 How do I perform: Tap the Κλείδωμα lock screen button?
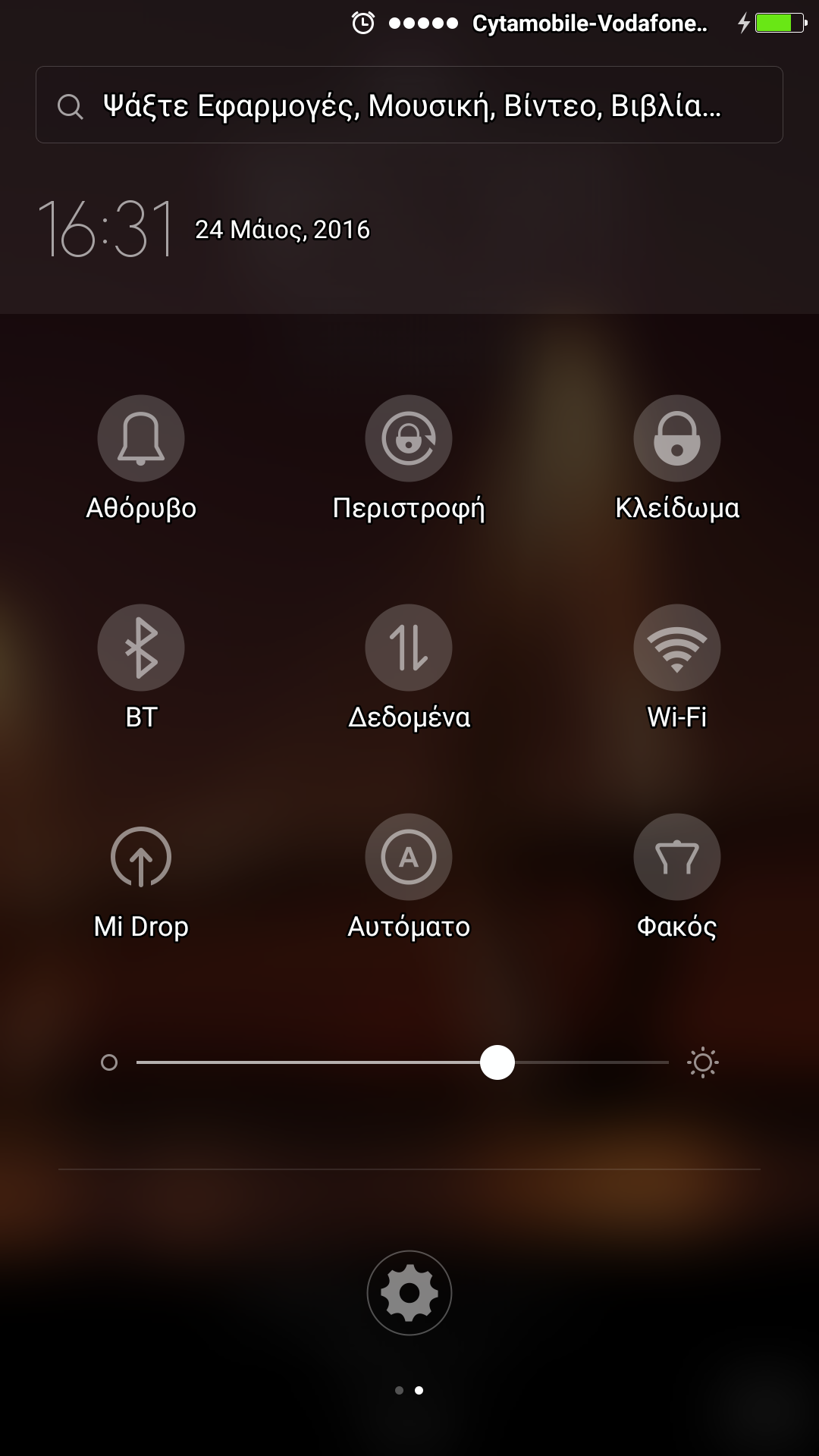coord(676,438)
